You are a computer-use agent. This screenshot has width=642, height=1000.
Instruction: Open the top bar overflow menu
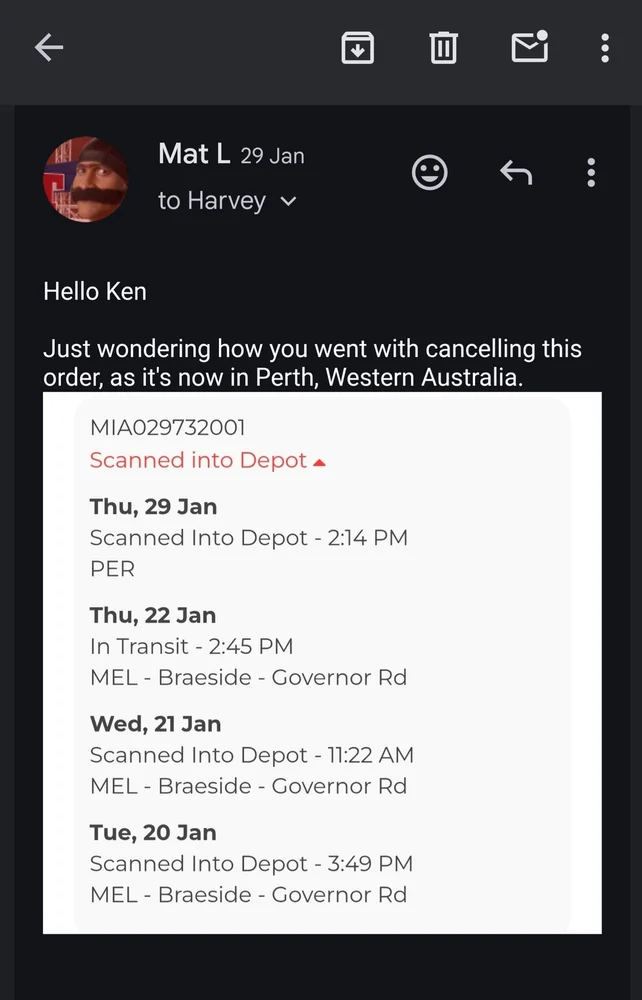tap(604, 48)
